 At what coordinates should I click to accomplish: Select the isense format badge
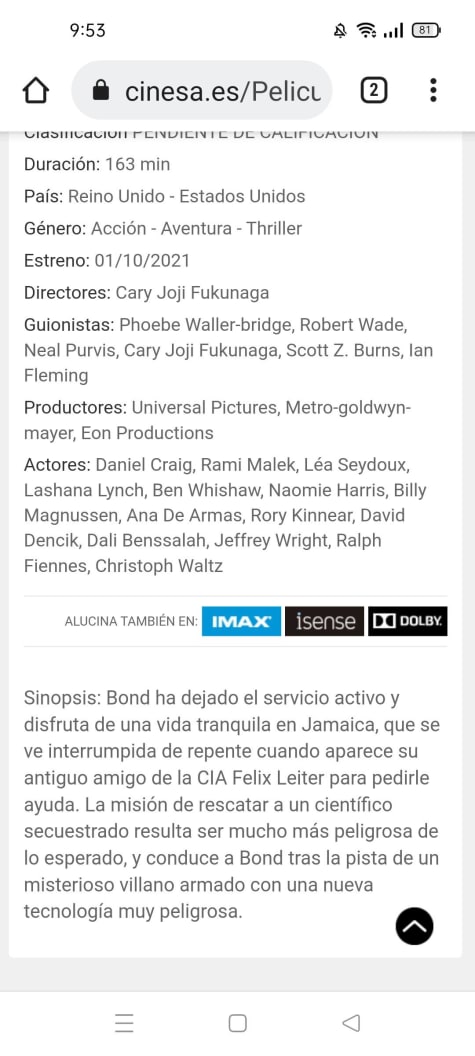click(x=324, y=622)
